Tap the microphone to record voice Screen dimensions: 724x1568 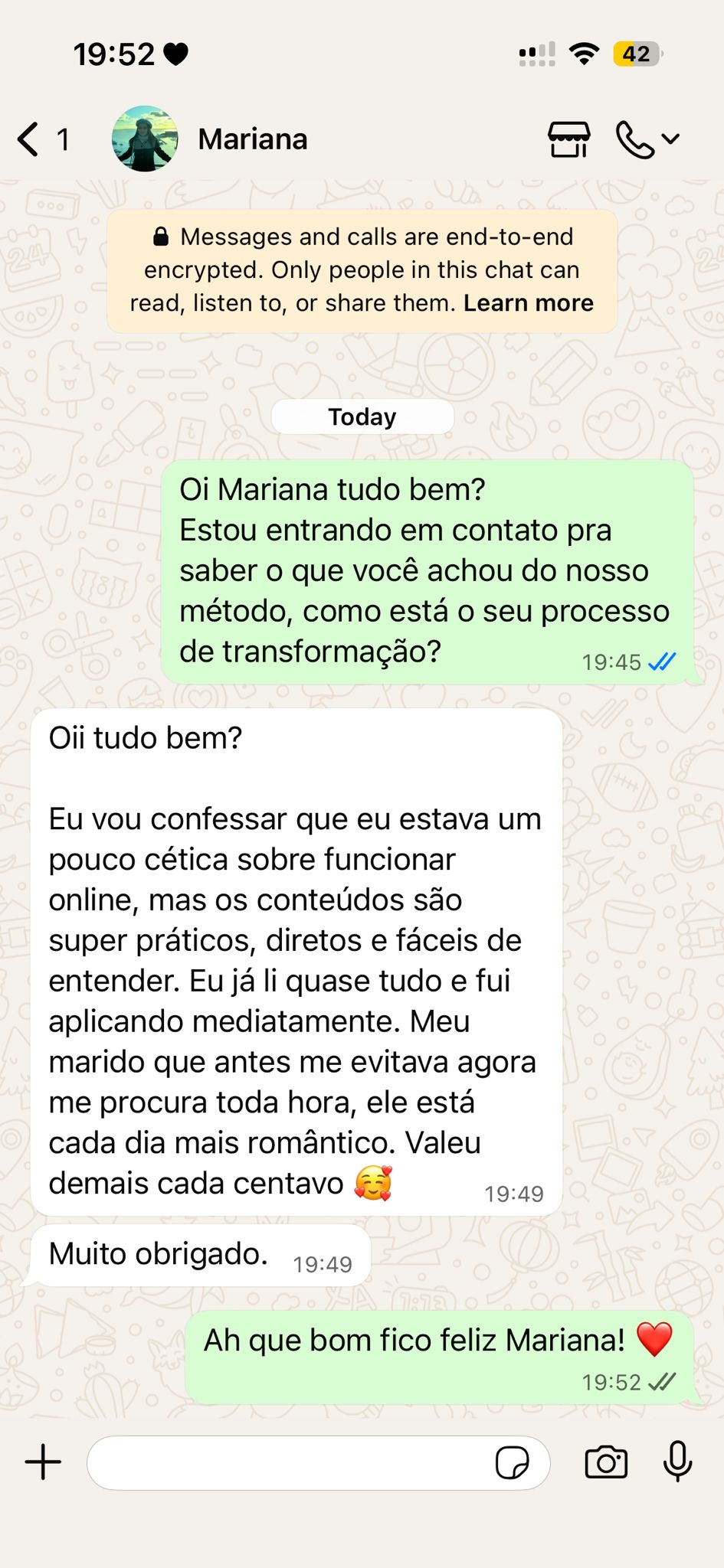[677, 1461]
